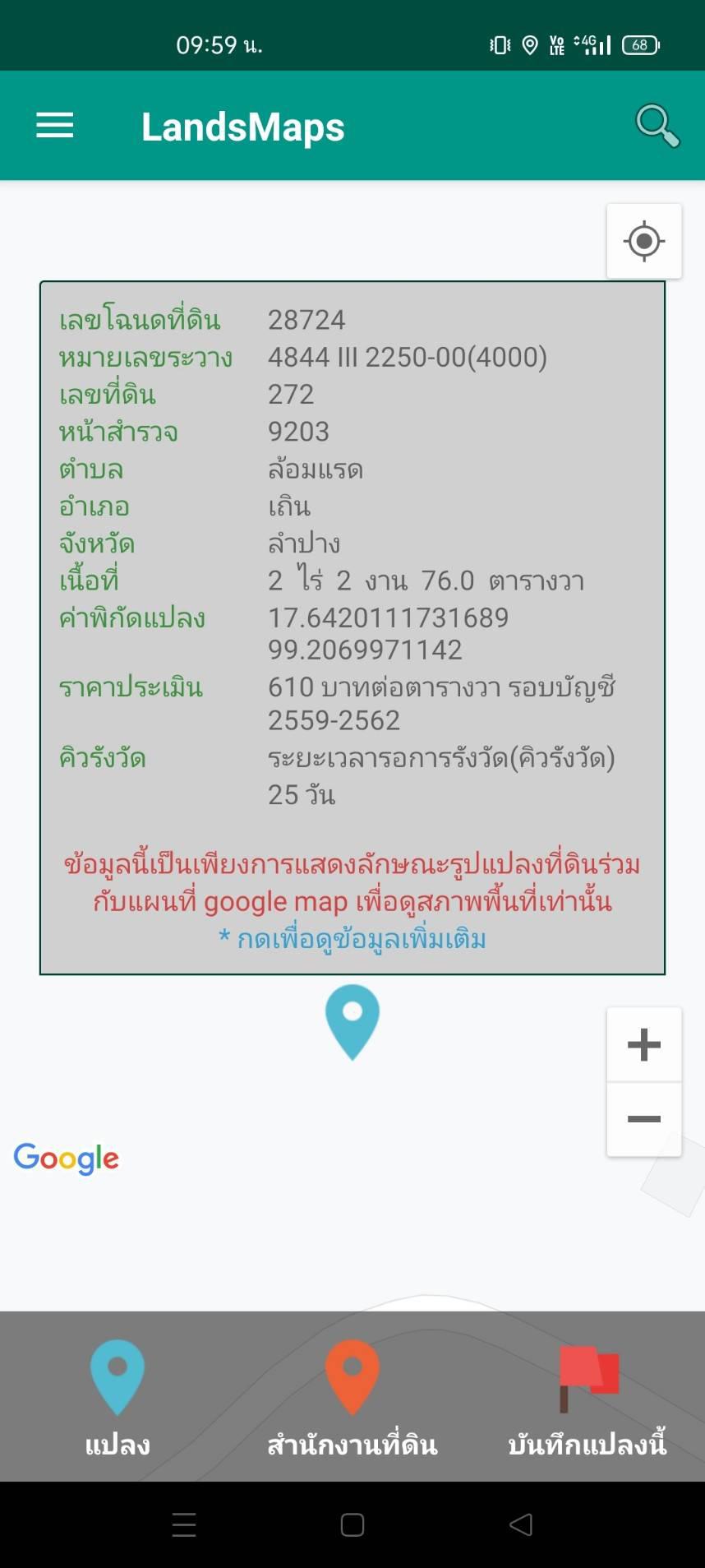This screenshot has width=705, height=1568.
Task: Open the hamburger drawer menu
Action: tap(55, 126)
